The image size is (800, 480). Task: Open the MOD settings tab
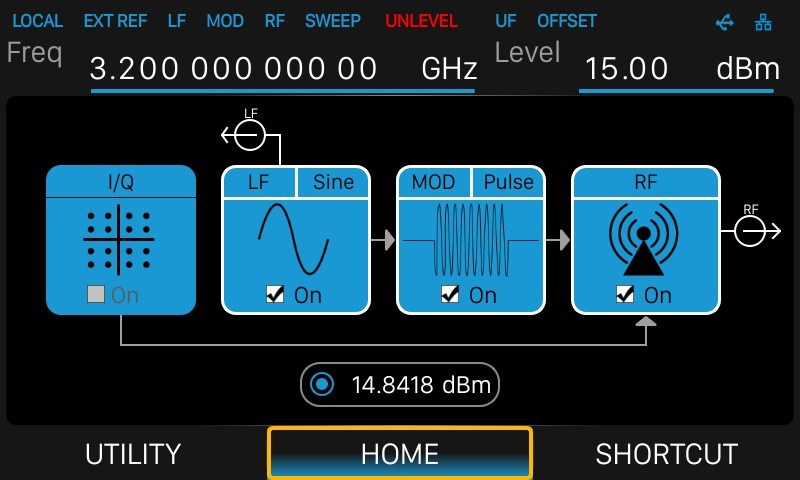(x=434, y=182)
